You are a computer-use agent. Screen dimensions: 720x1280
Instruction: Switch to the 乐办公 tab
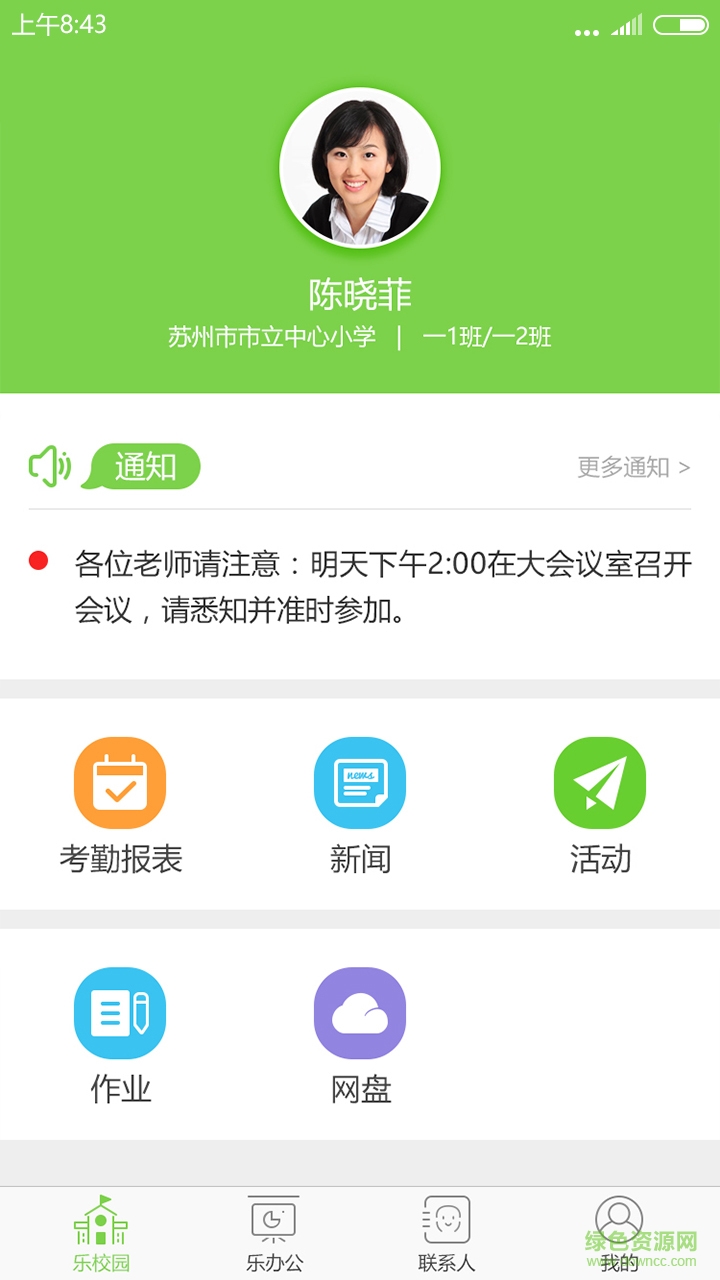point(273,1230)
